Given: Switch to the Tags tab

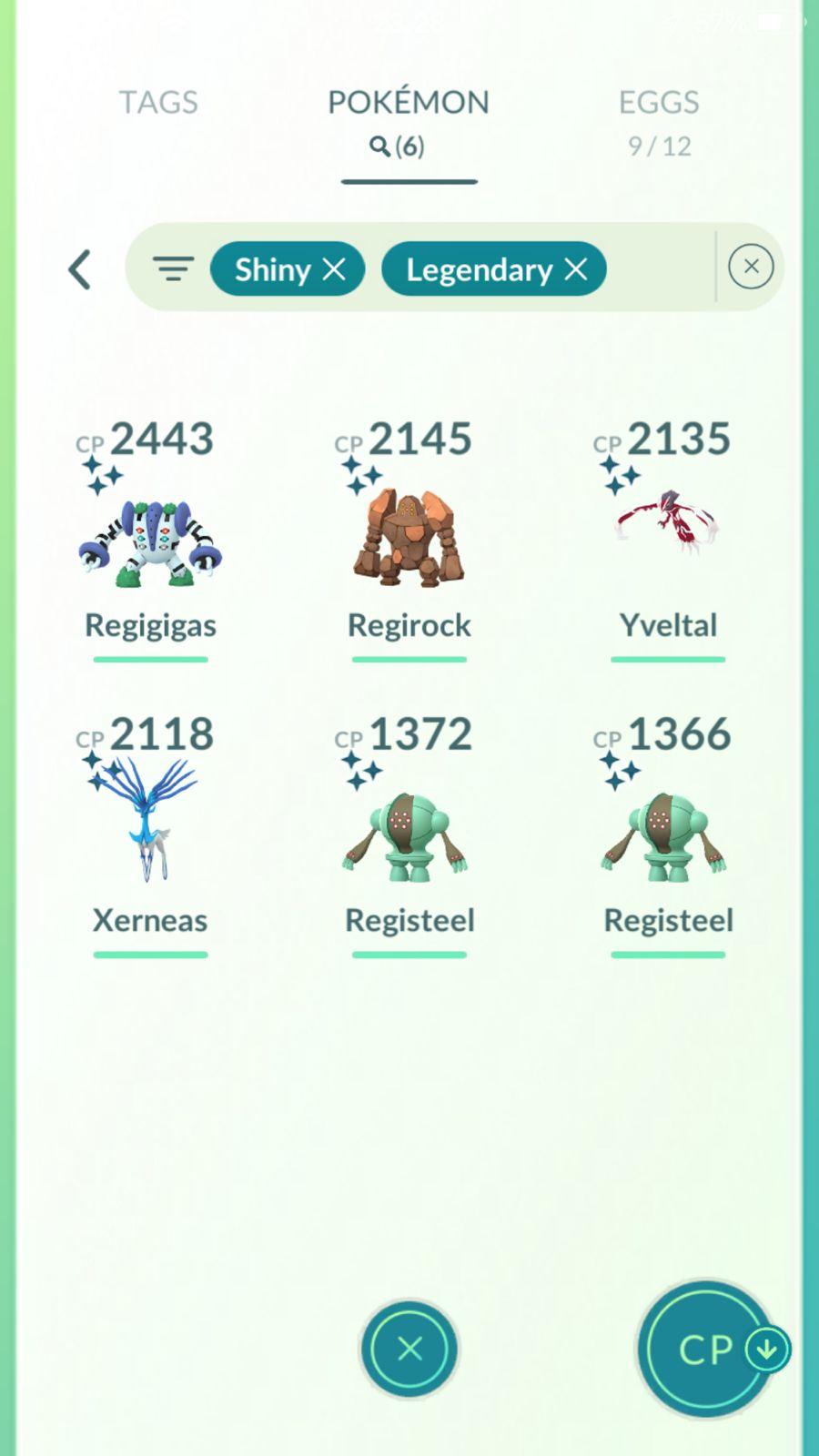Looking at the screenshot, I should tap(158, 103).
